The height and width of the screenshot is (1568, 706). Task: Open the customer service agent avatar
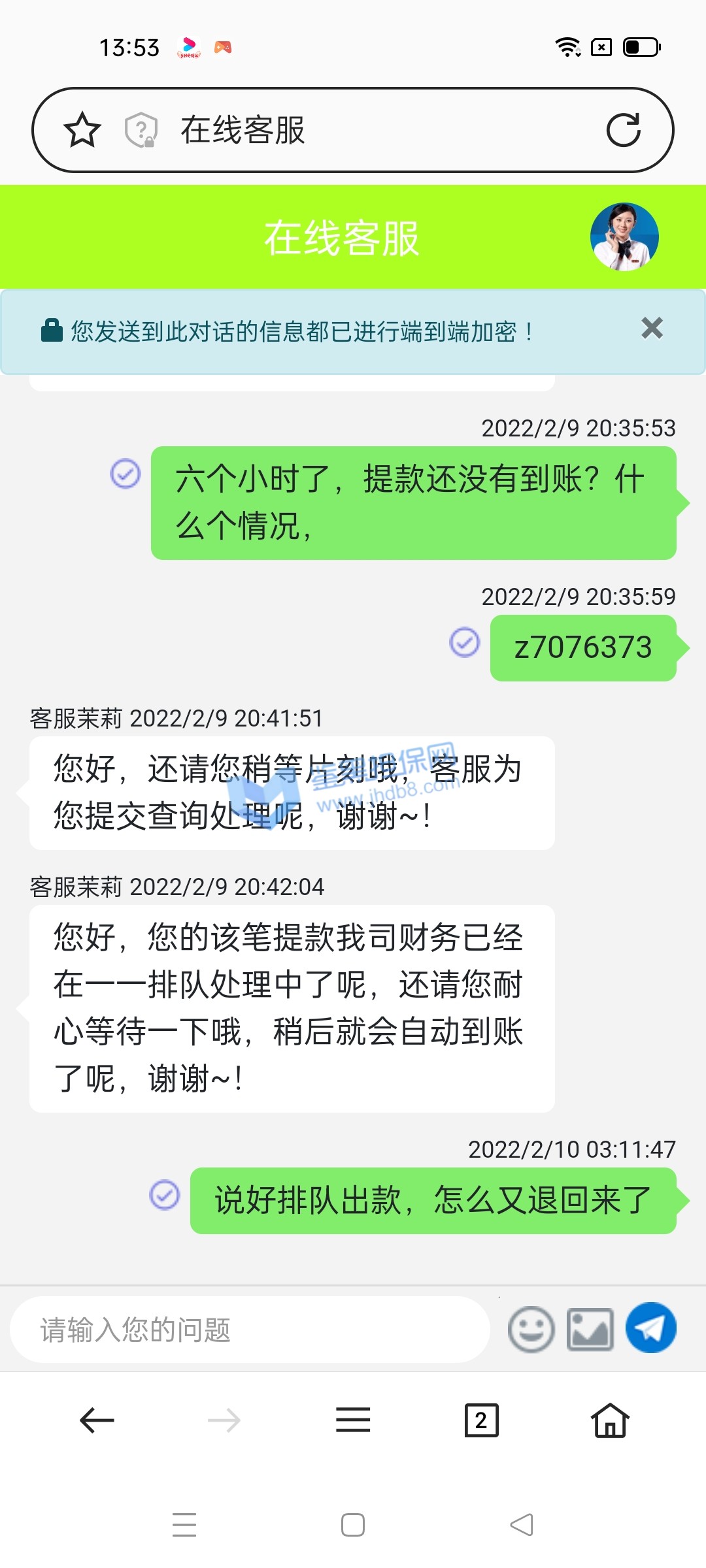click(624, 237)
